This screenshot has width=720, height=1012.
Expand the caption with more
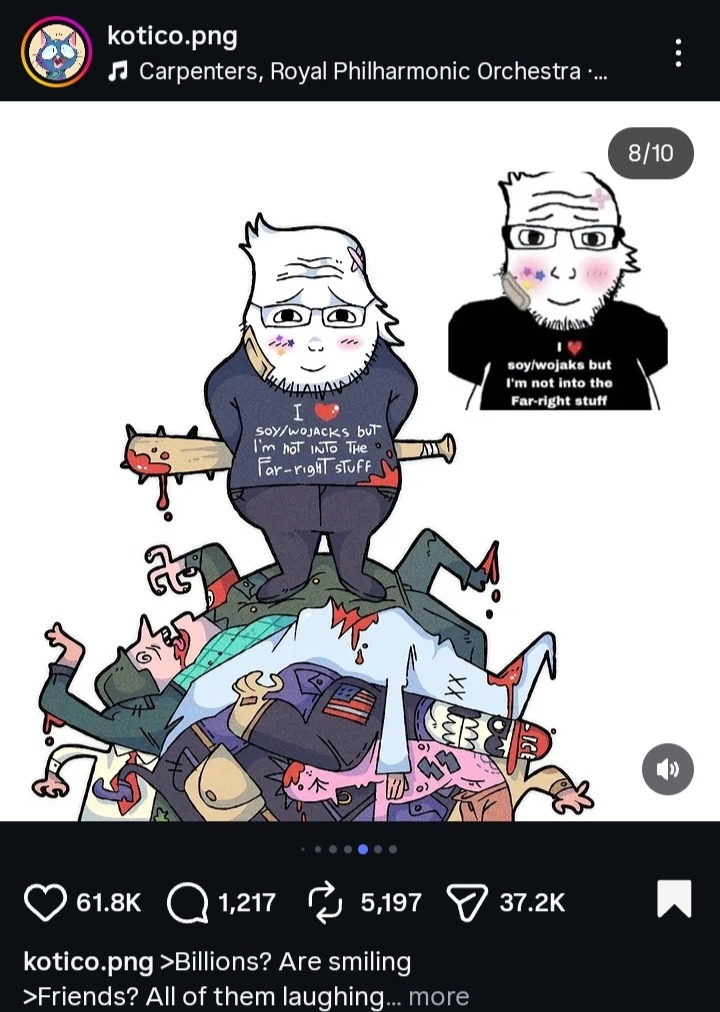(438, 996)
